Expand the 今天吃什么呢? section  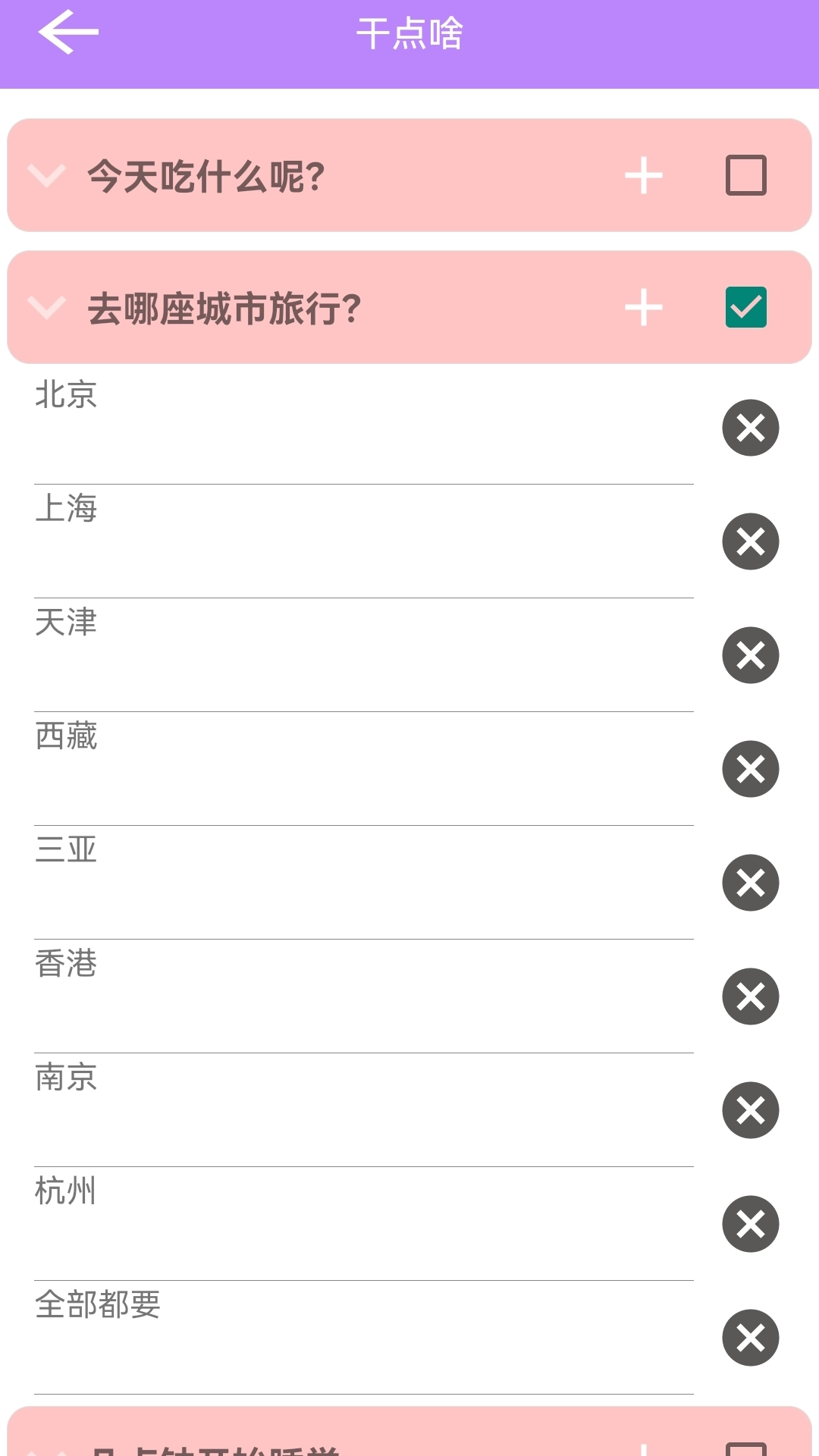(47, 176)
